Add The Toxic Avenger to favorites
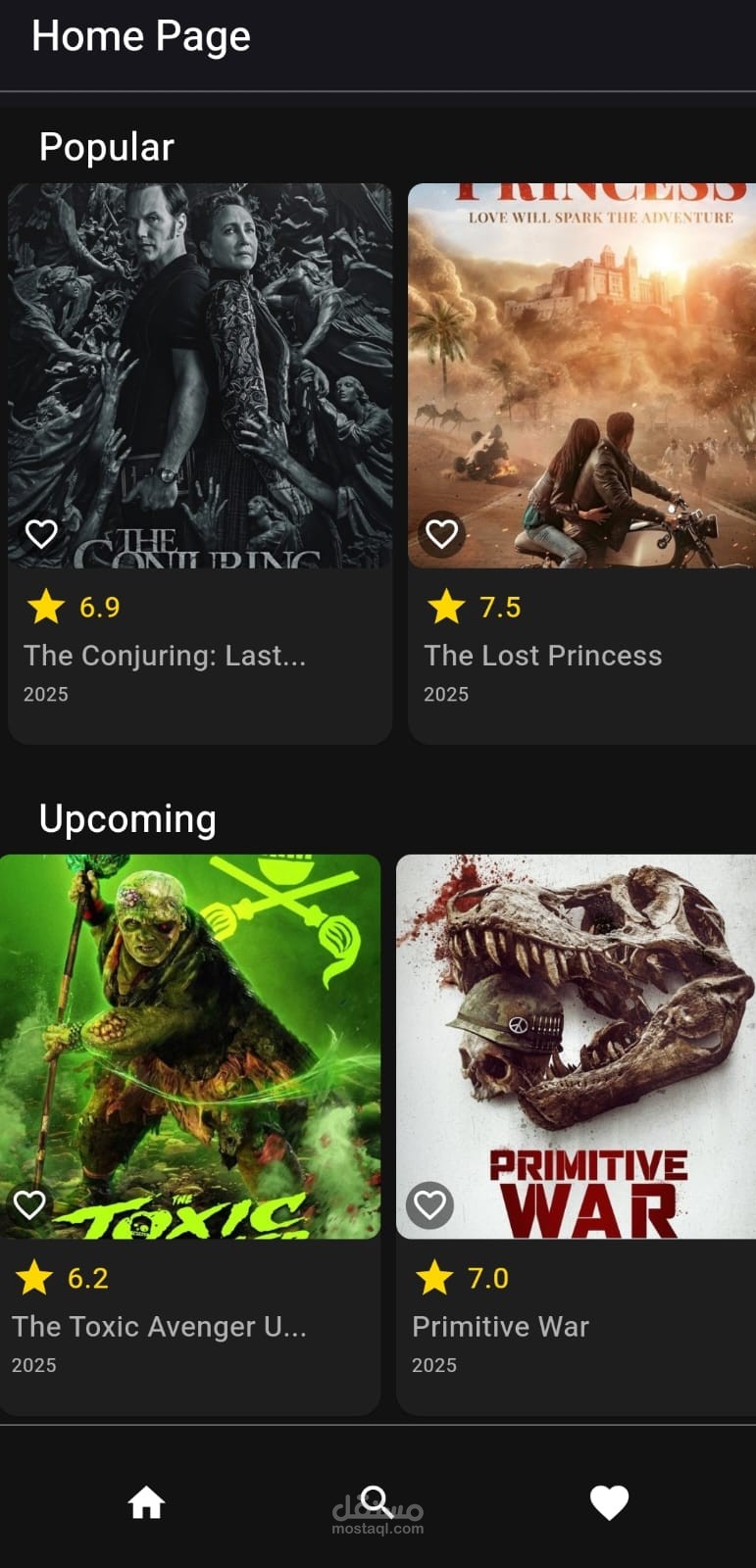Image resolution: width=756 pixels, height=1568 pixels. (x=30, y=1204)
